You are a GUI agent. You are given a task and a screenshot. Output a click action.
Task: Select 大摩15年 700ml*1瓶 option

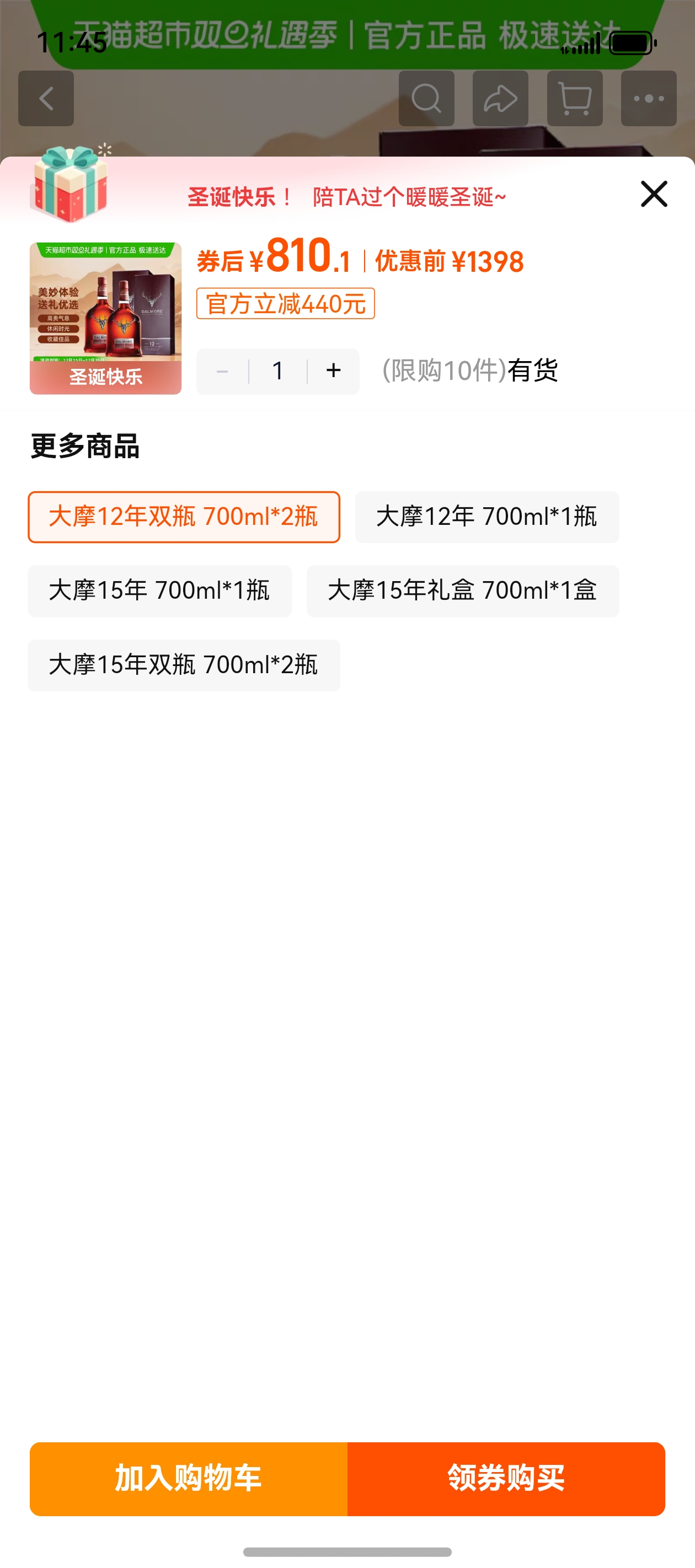[159, 590]
